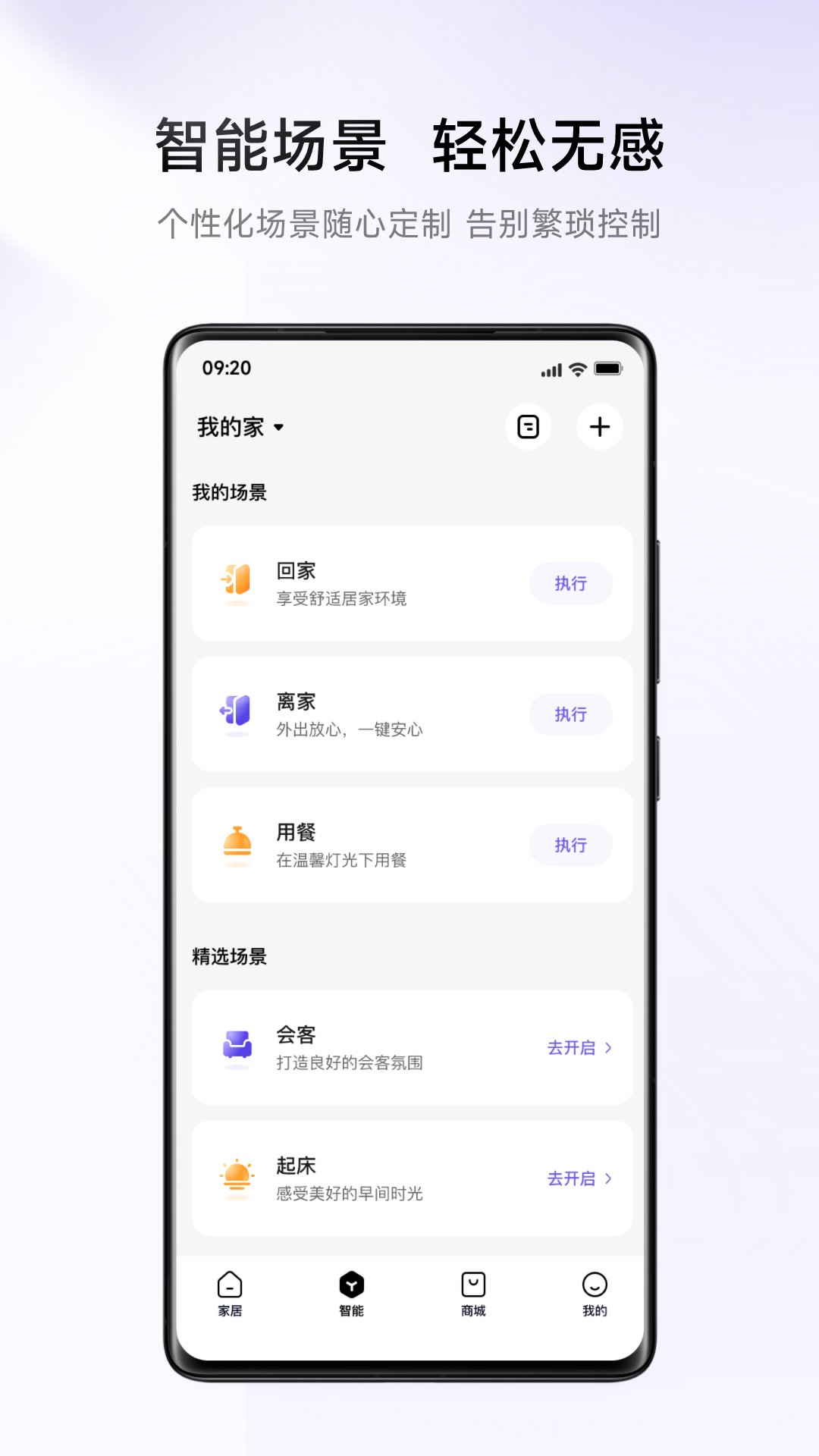This screenshot has height=1456, width=819.
Task: Open the Add new scene plus icon
Action: tap(600, 427)
